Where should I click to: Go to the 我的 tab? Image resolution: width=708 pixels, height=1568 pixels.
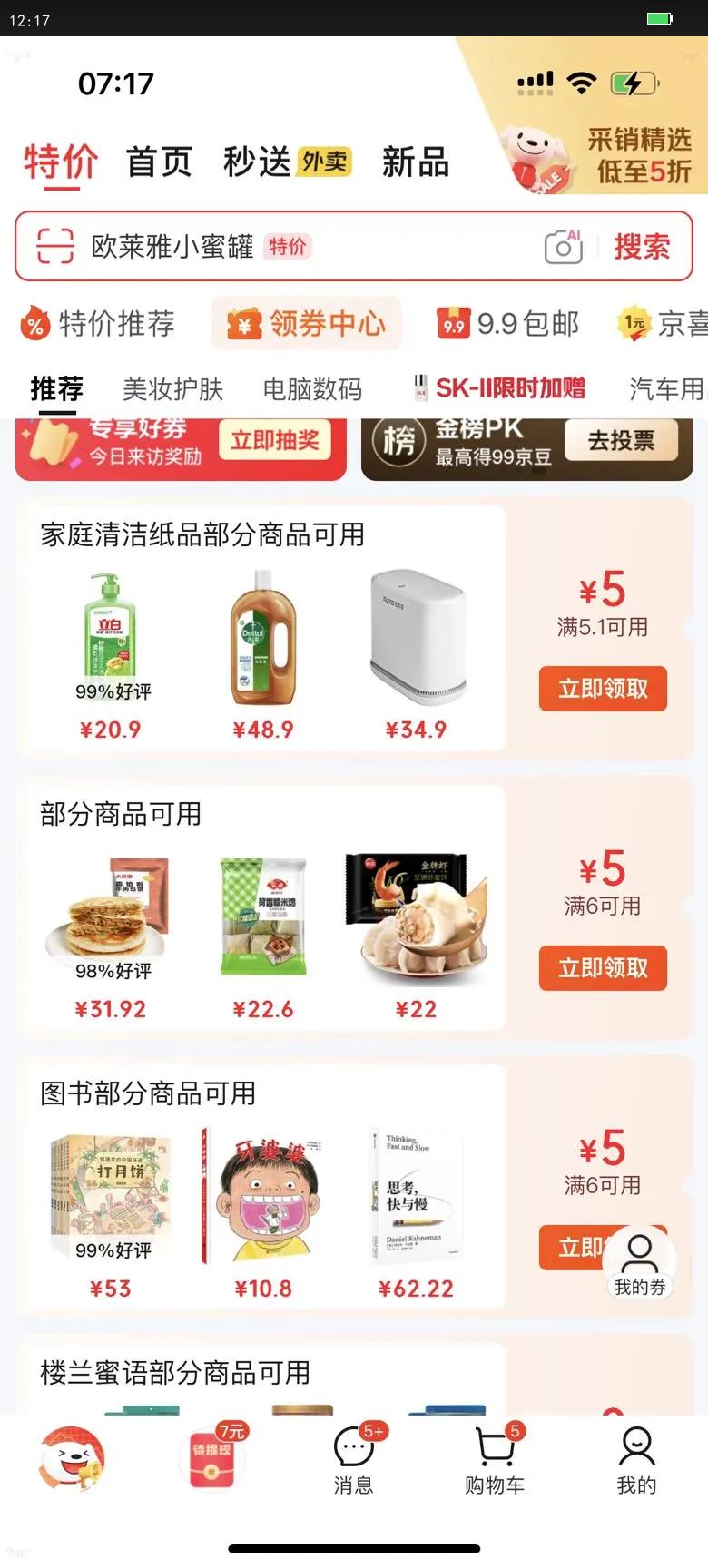pyautogui.click(x=636, y=1460)
